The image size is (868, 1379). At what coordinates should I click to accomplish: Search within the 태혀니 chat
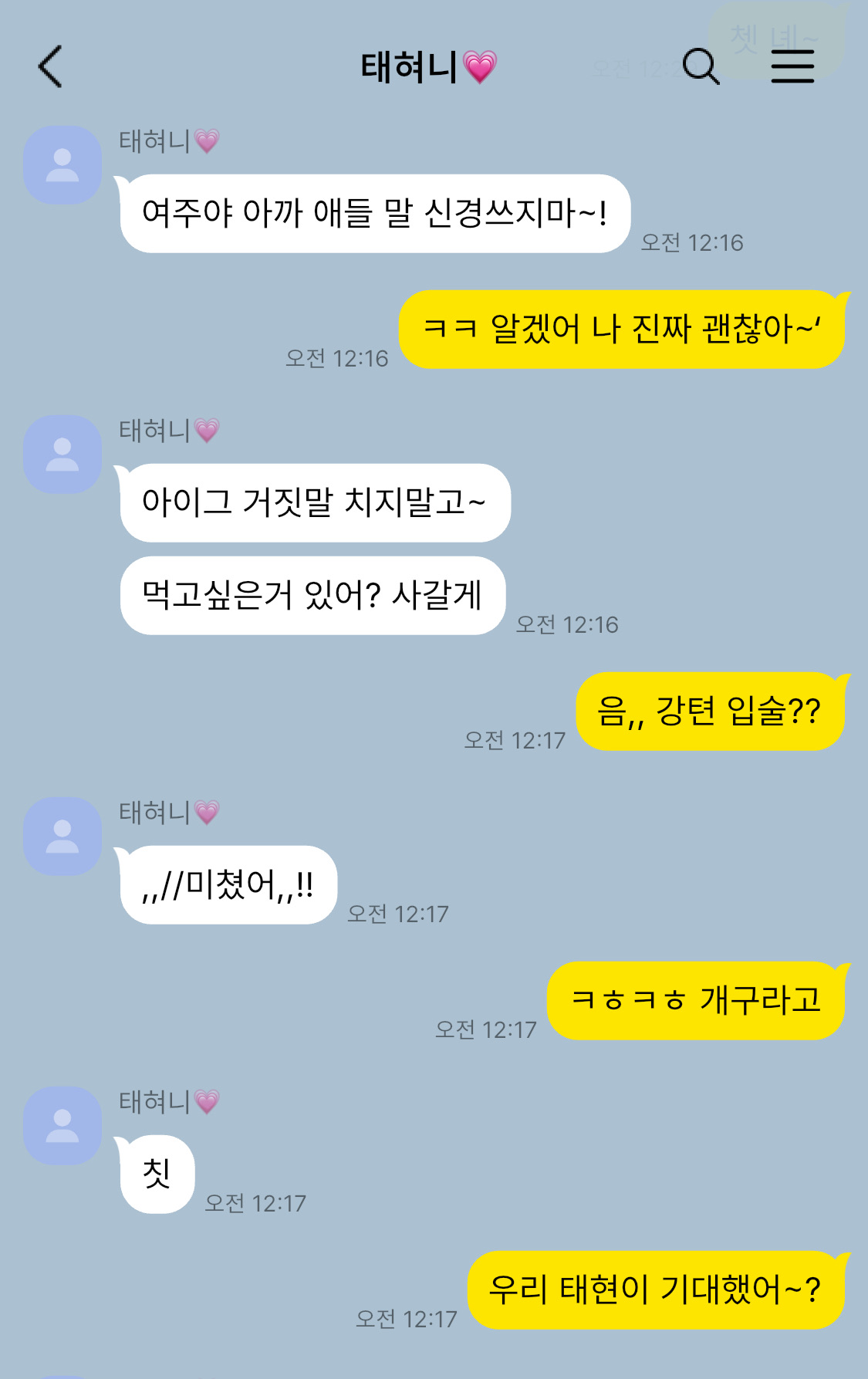click(x=701, y=66)
